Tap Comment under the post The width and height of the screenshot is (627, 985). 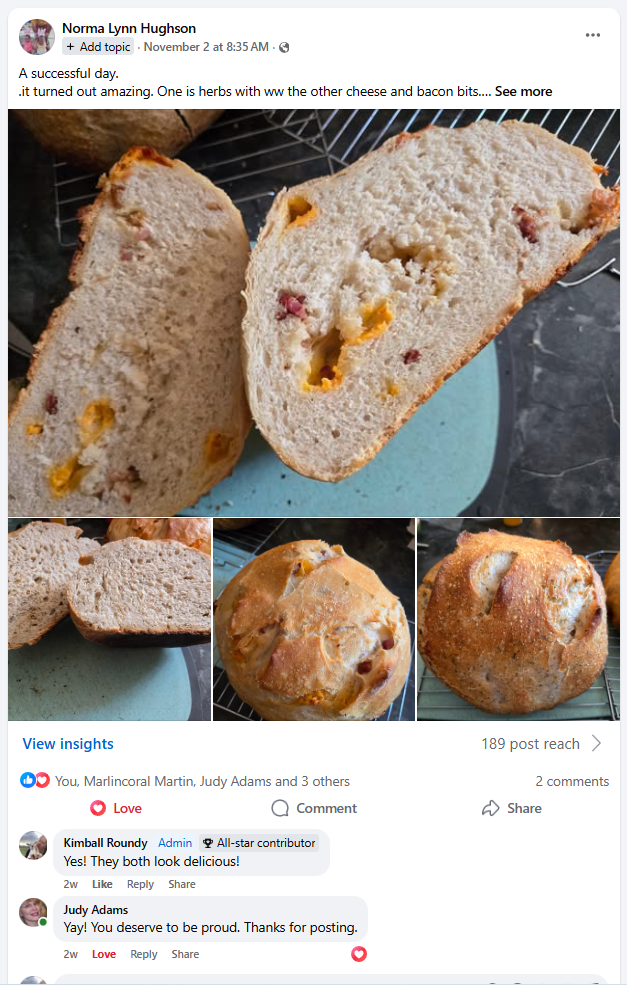314,808
